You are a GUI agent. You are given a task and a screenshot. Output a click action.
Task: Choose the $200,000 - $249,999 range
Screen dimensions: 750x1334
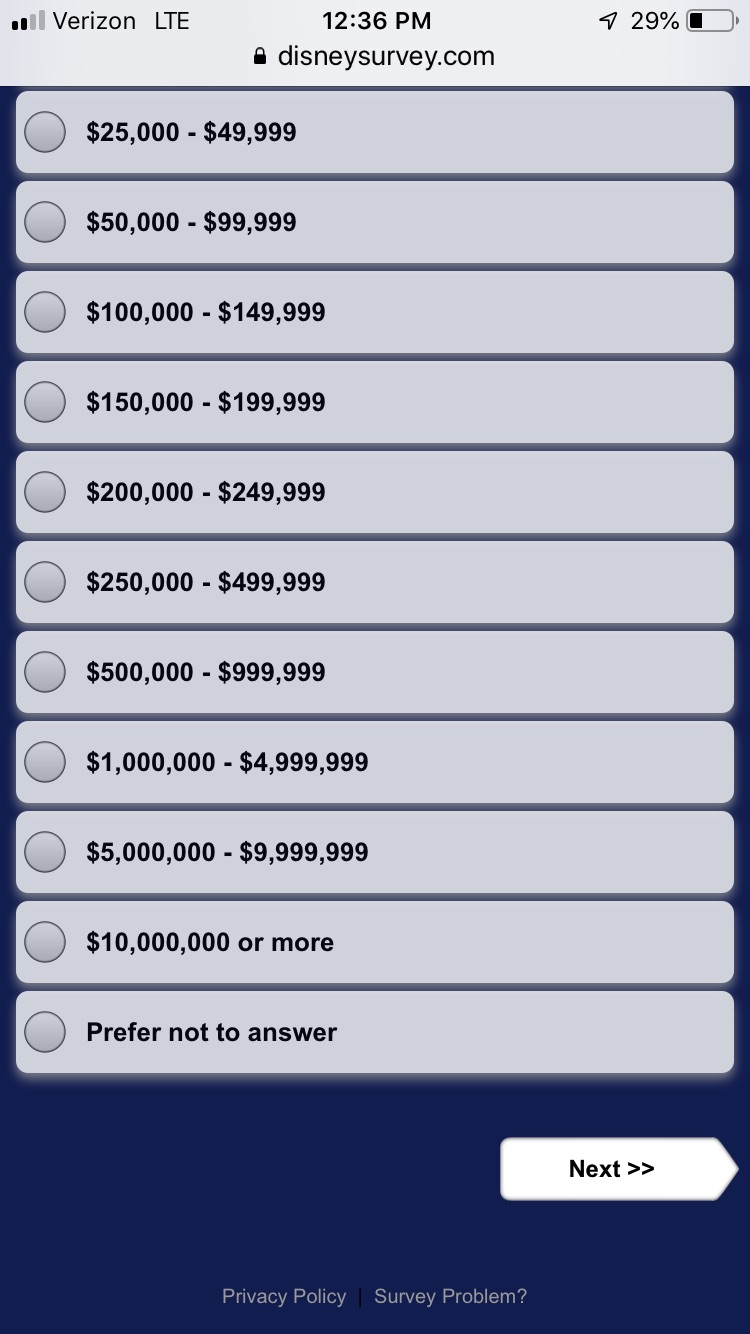click(45, 492)
